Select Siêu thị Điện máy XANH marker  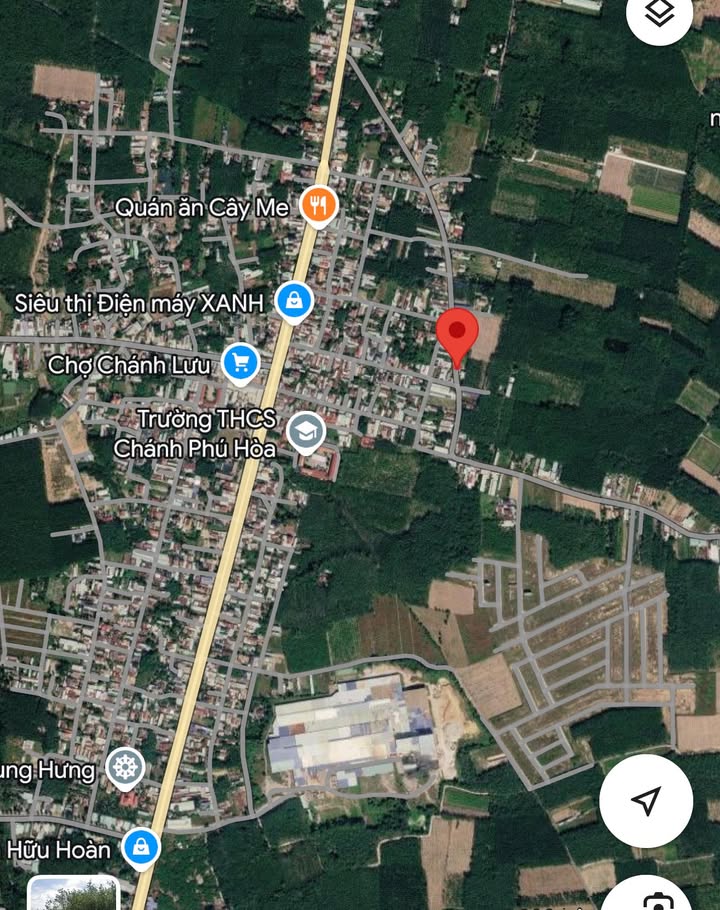[x=294, y=299]
